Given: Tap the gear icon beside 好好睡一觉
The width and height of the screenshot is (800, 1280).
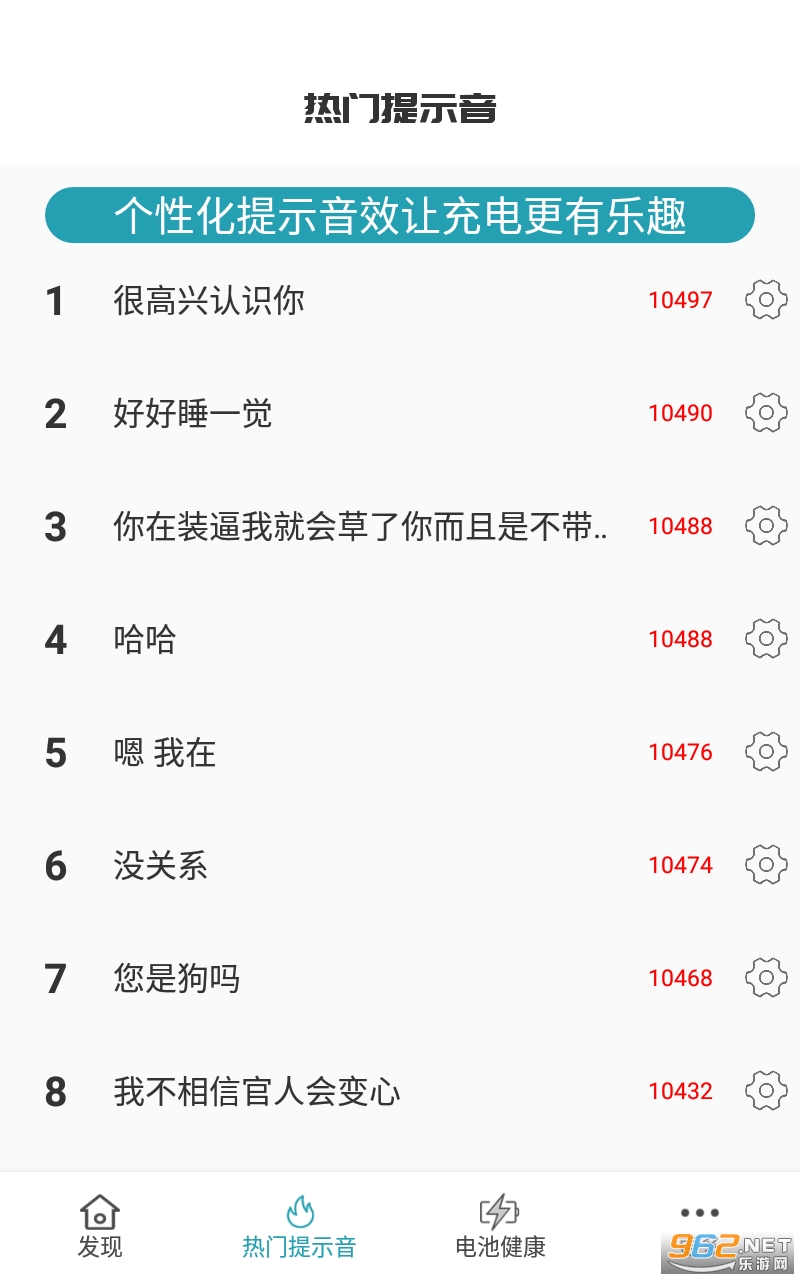Looking at the screenshot, I should coord(766,413).
